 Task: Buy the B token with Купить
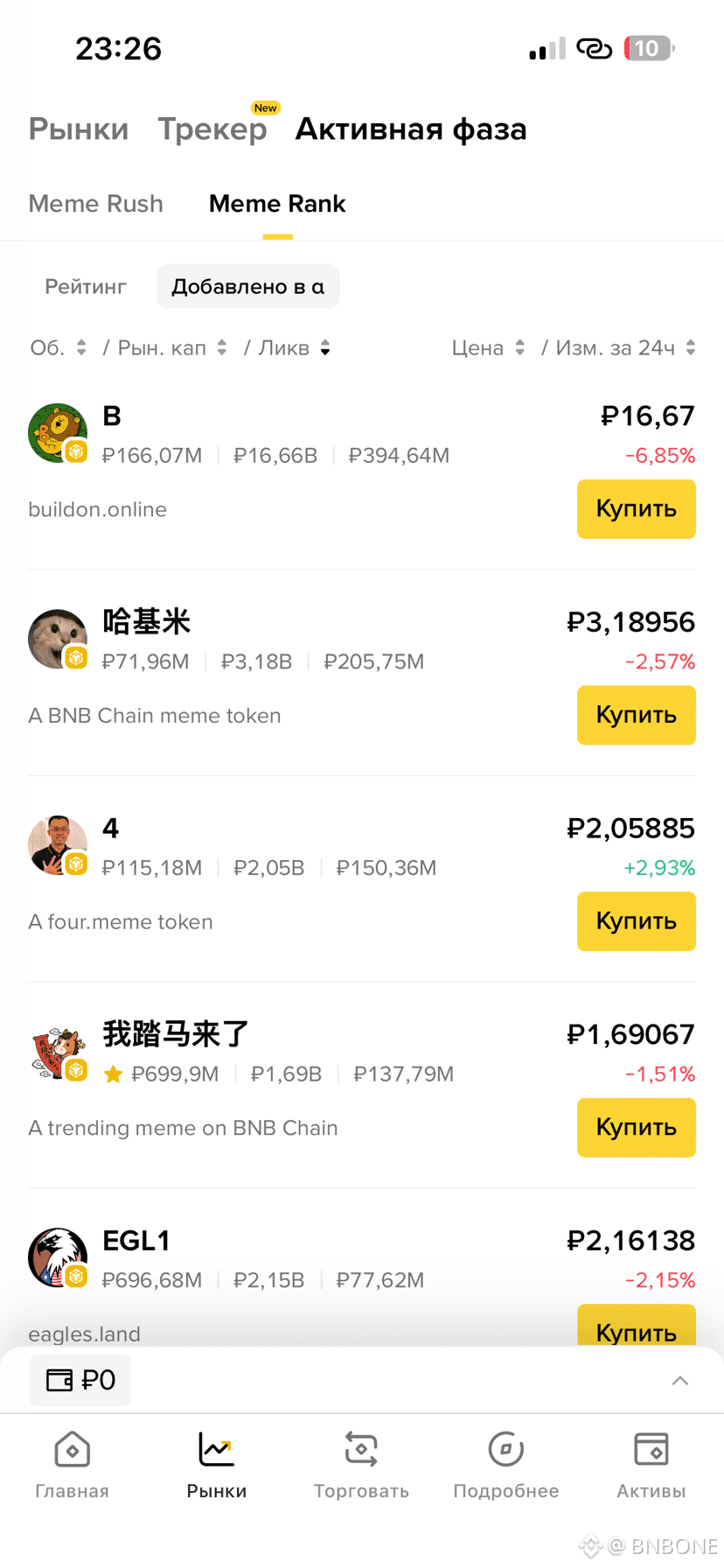[x=636, y=509]
